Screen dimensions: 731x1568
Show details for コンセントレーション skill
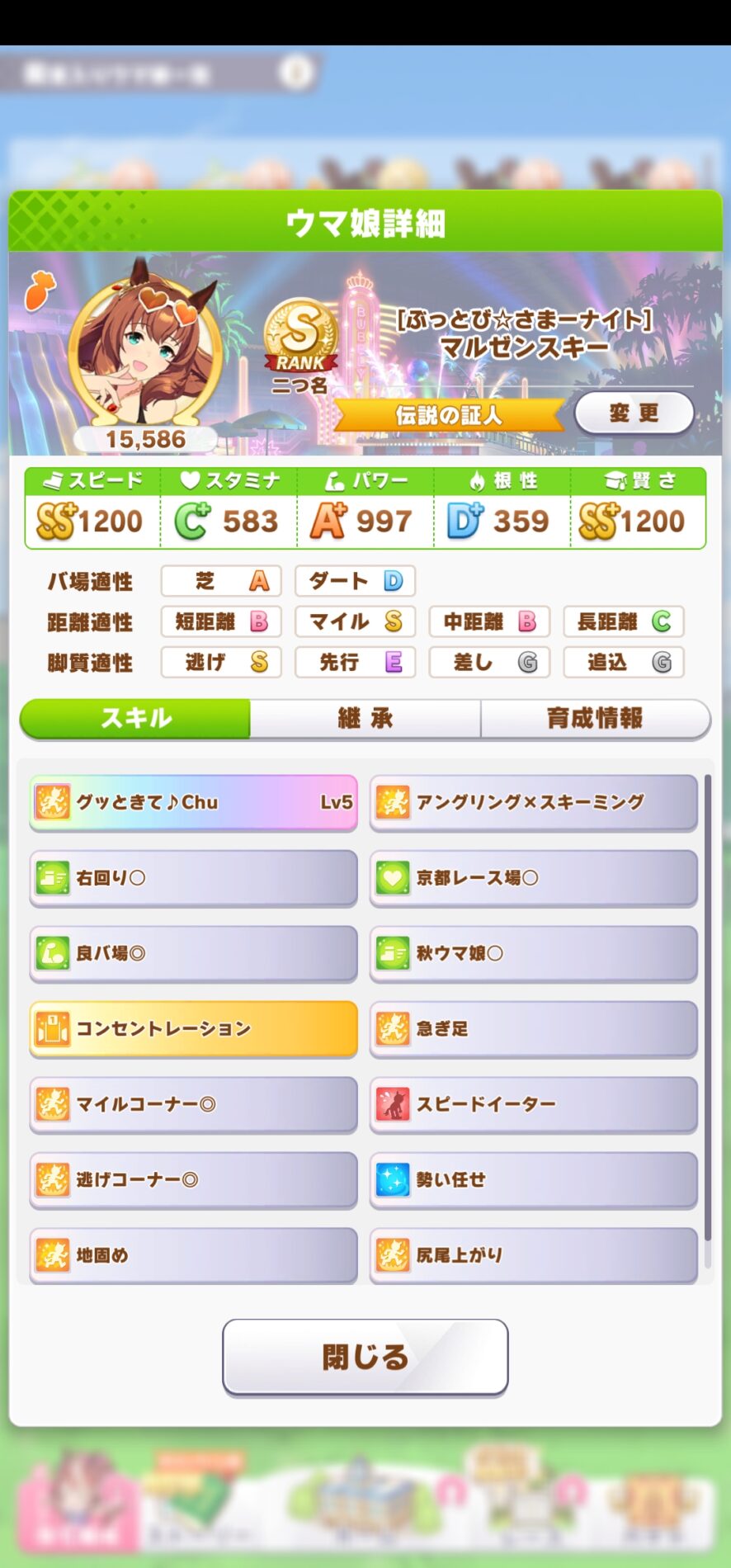(194, 1028)
